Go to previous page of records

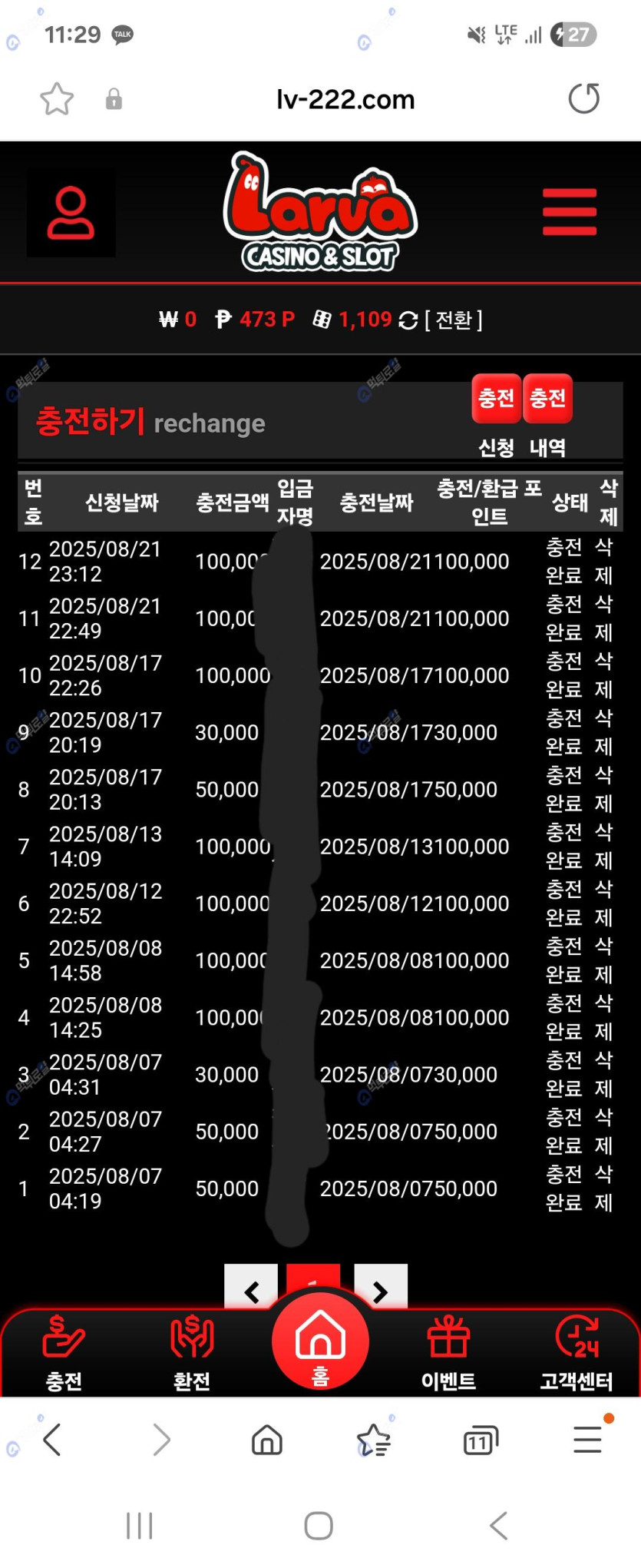tap(251, 1291)
